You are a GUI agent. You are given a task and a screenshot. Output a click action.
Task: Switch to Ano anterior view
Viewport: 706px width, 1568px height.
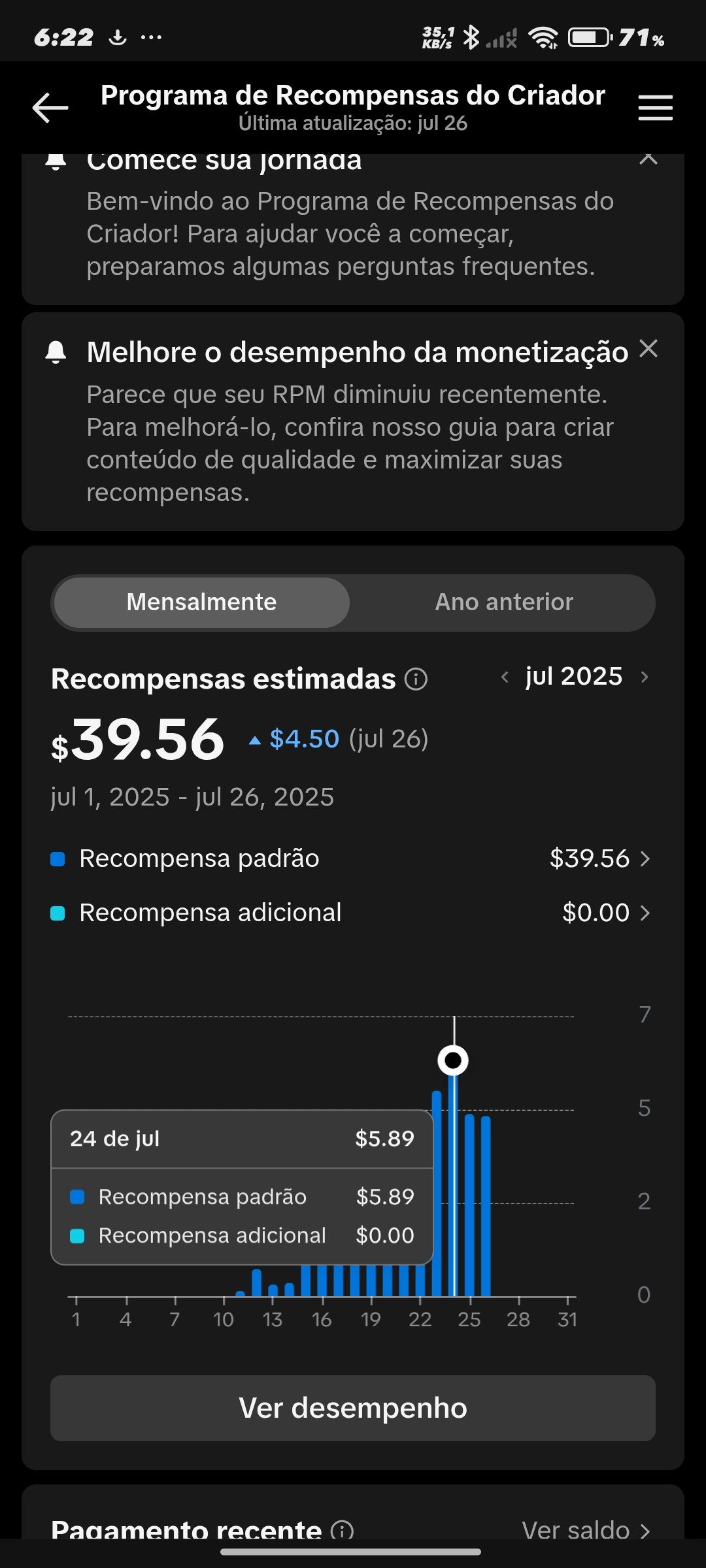tap(504, 602)
